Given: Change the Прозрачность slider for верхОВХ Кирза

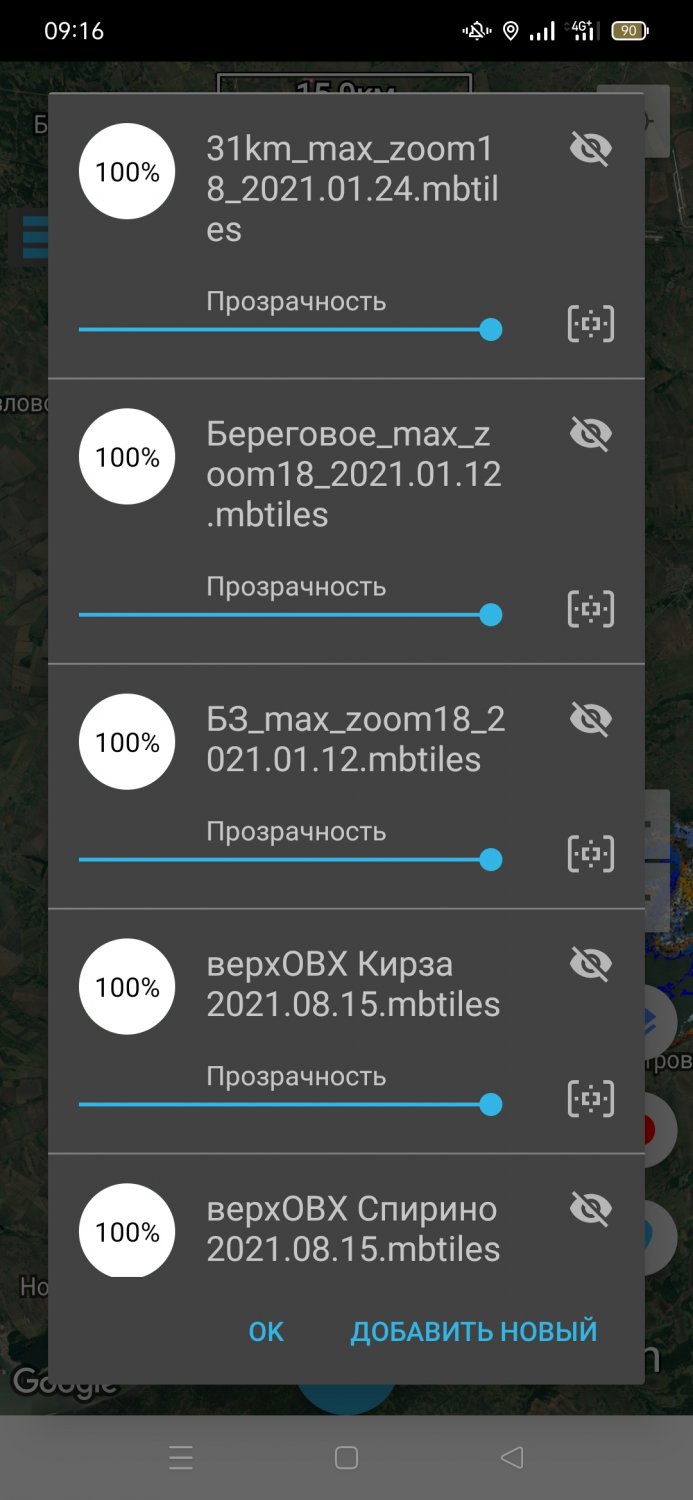Looking at the screenshot, I should point(290,1104).
